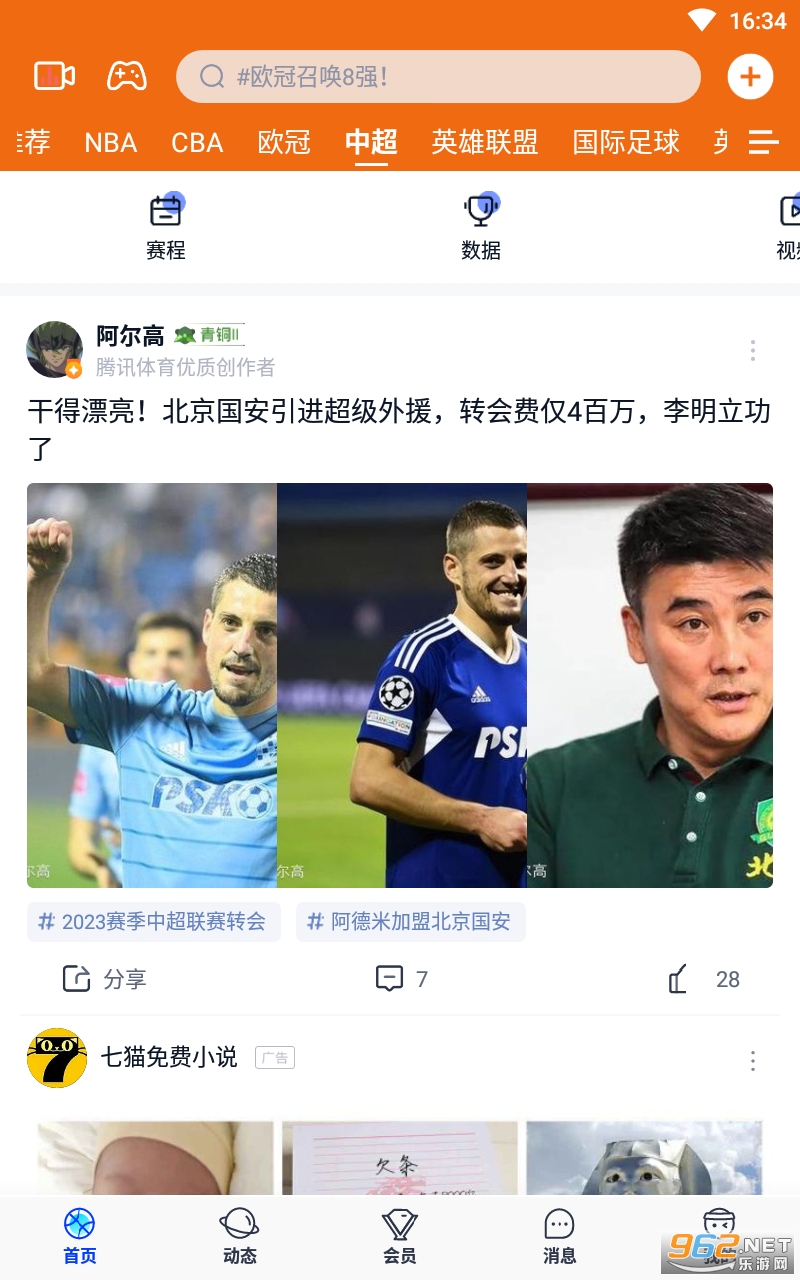
Task: Go to the 国际足球 tab
Action: [626, 143]
